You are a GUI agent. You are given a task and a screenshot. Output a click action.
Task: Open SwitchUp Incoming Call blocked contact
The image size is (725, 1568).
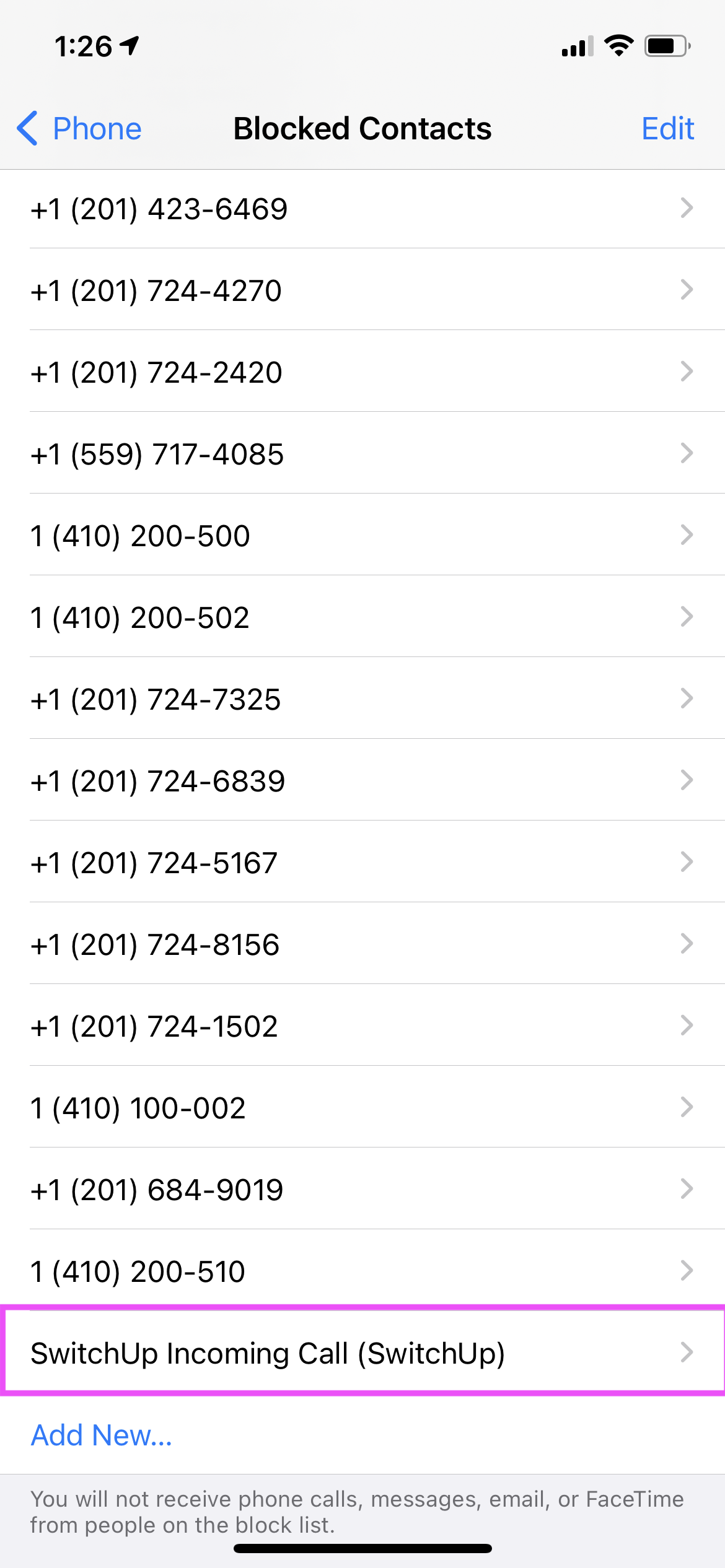point(362,1352)
